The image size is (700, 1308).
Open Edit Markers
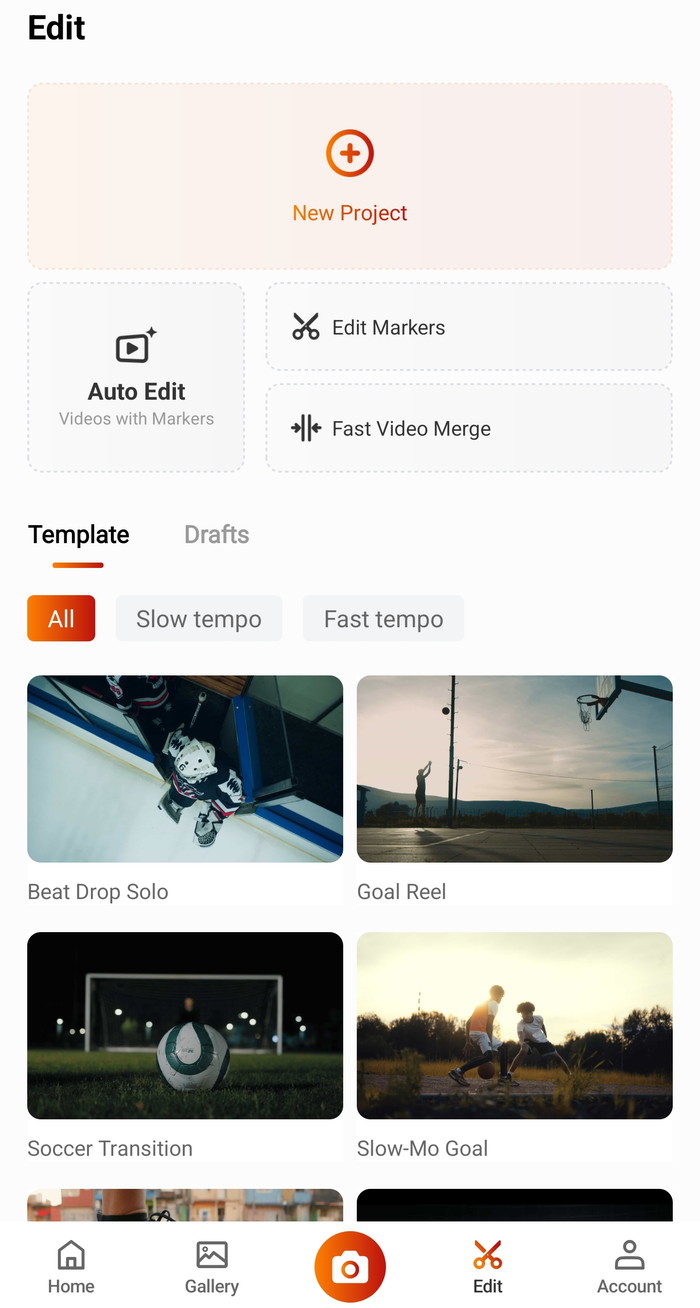[x=468, y=327]
